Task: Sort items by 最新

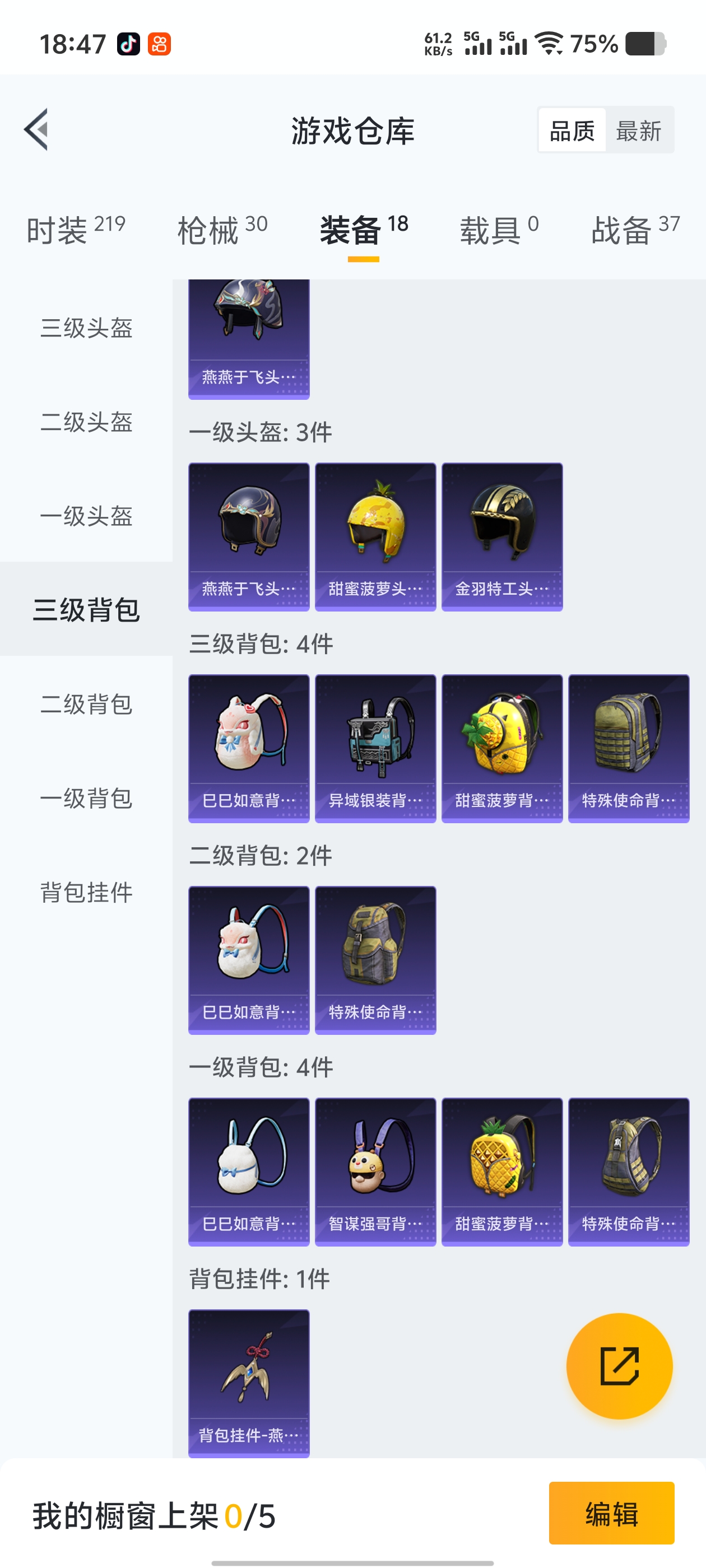Action: click(638, 130)
